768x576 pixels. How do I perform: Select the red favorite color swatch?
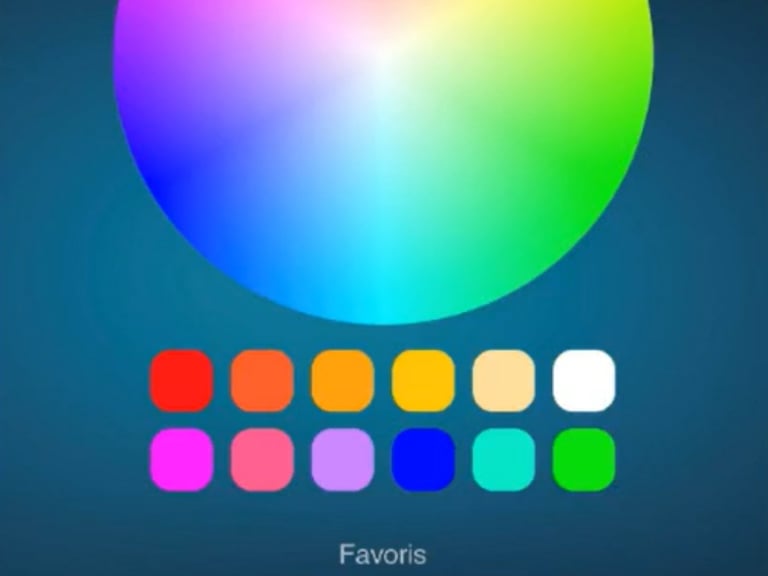click(x=181, y=381)
